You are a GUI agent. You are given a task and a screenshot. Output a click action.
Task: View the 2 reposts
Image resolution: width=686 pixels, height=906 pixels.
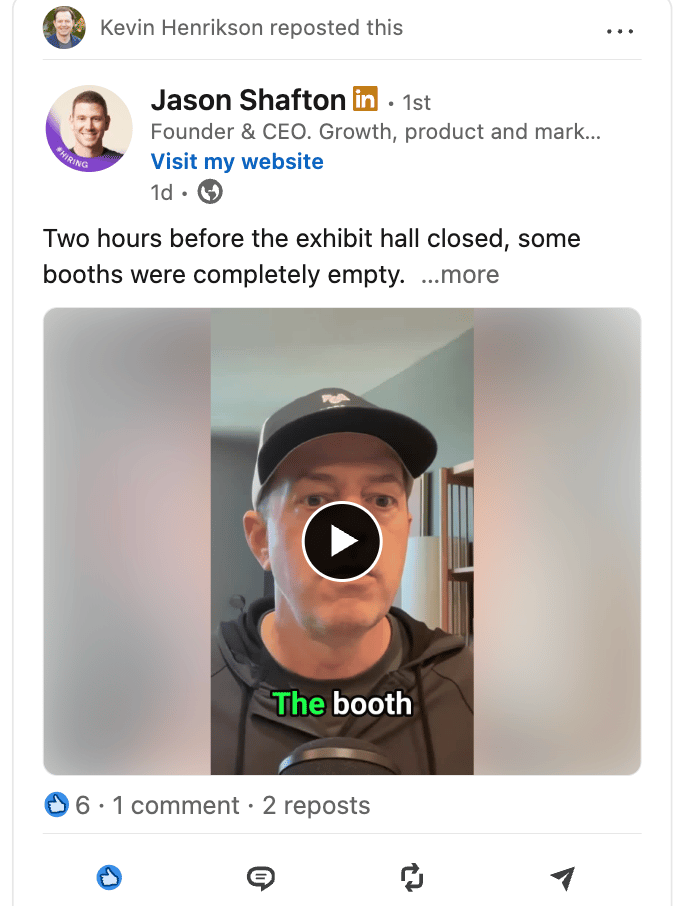[316, 805]
